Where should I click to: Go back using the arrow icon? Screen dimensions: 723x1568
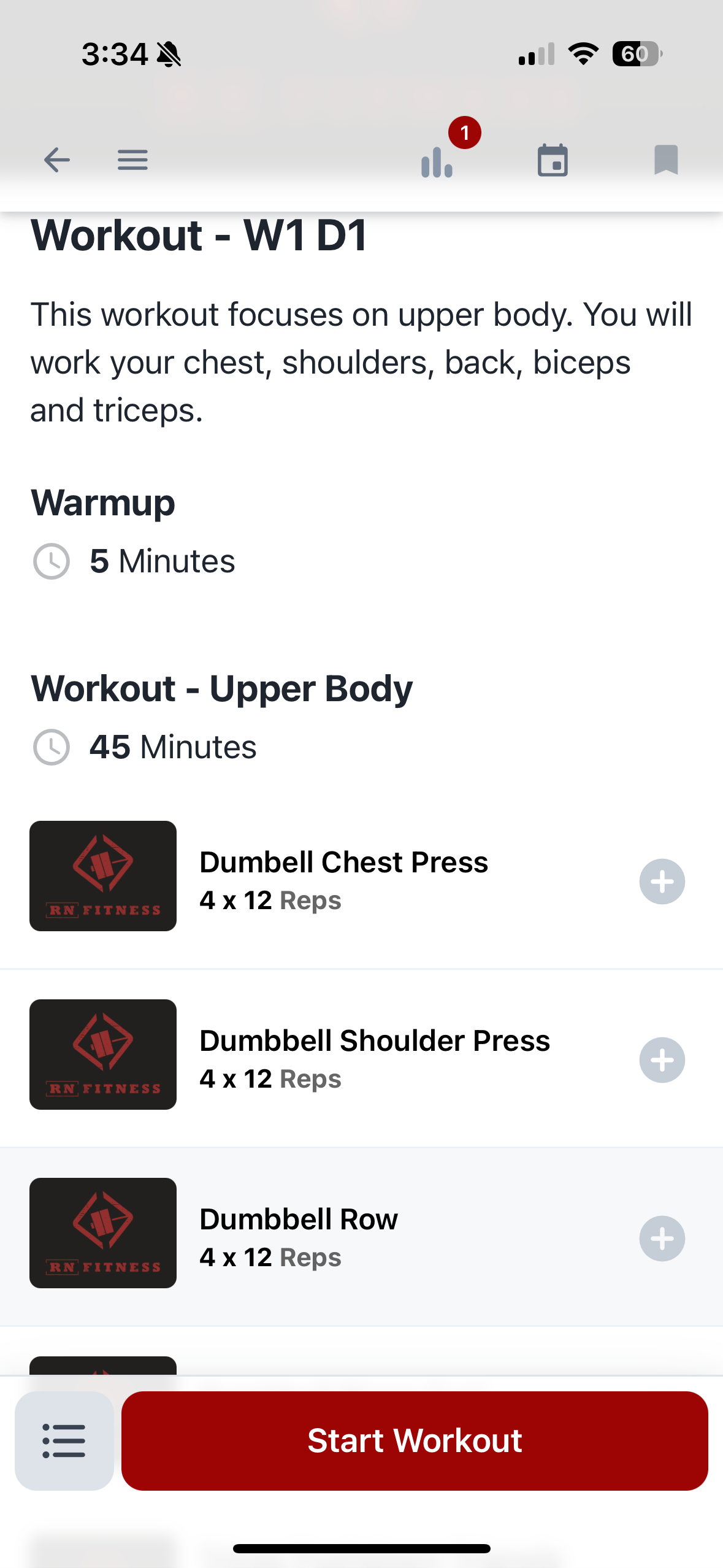(57, 160)
